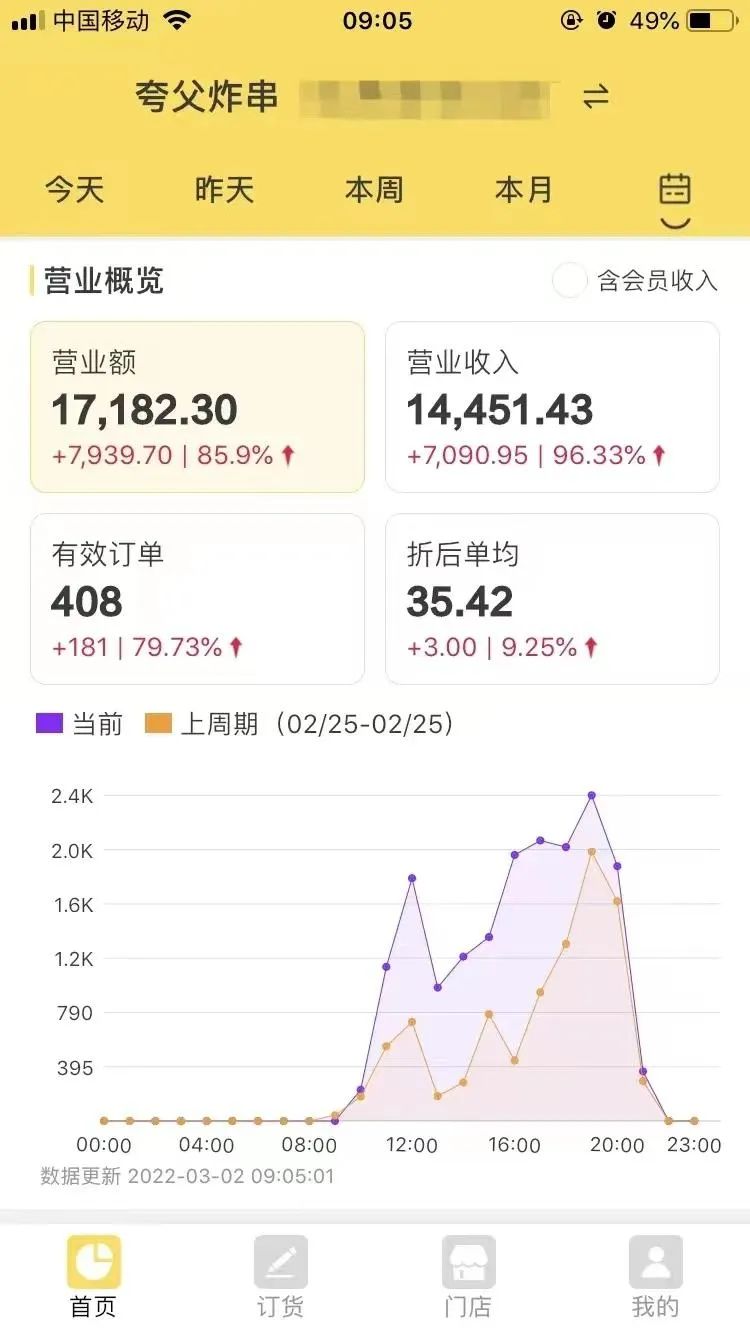This screenshot has height=1334, width=750.
Task: Open the calendar date picker icon
Action: tap(676, 190)
